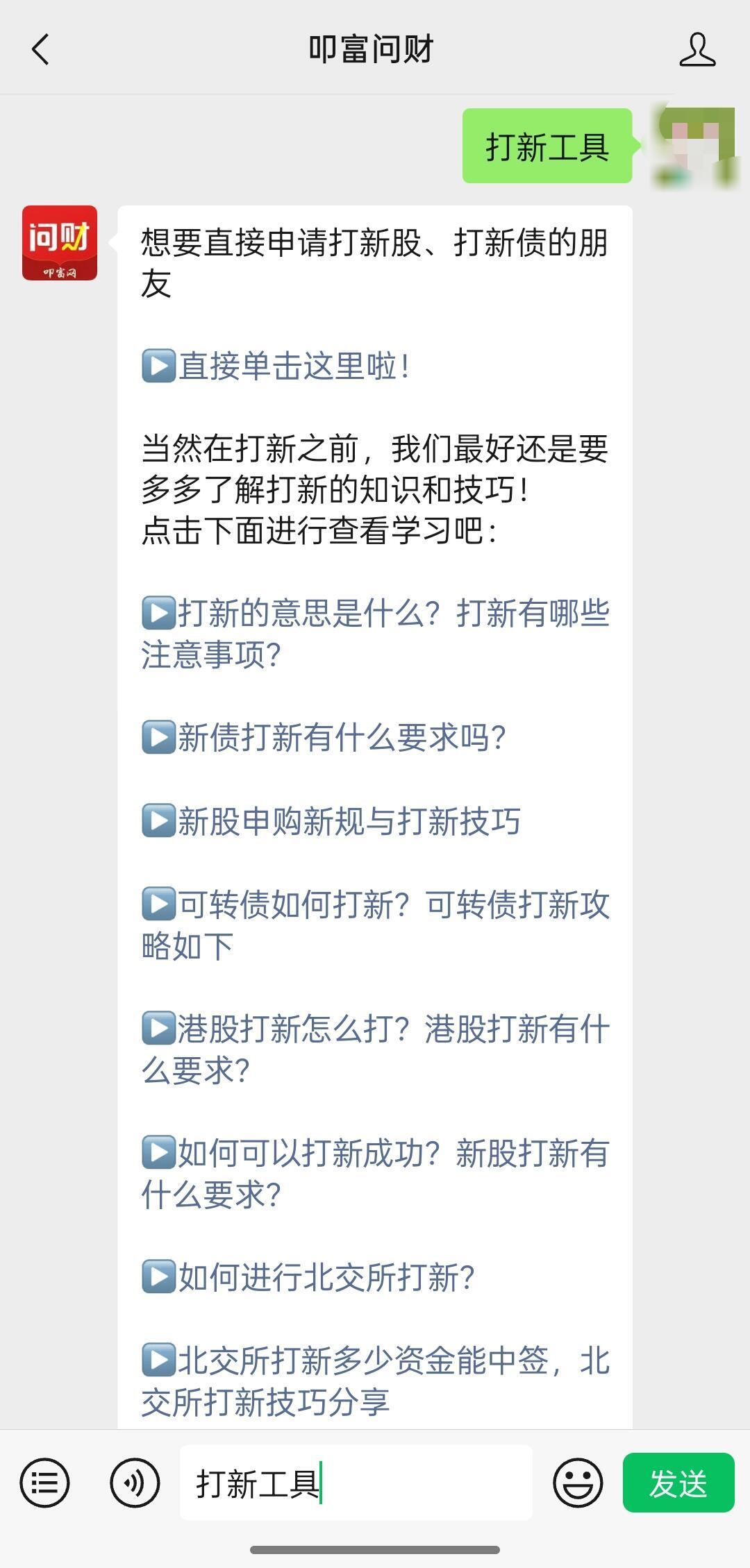The height and width of the screenshot is (1568, 750).
Task: Tap my own avatar beside 打新工具
Action: click(694, 146)
